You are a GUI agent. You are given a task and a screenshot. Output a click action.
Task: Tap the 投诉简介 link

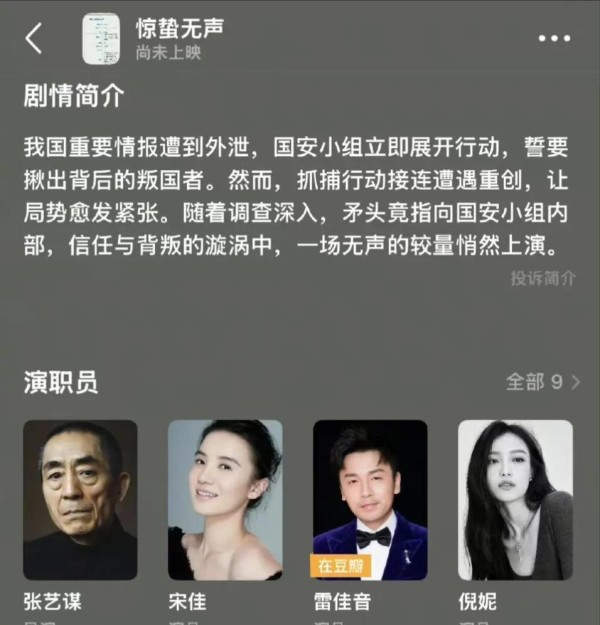click(542, 278)
